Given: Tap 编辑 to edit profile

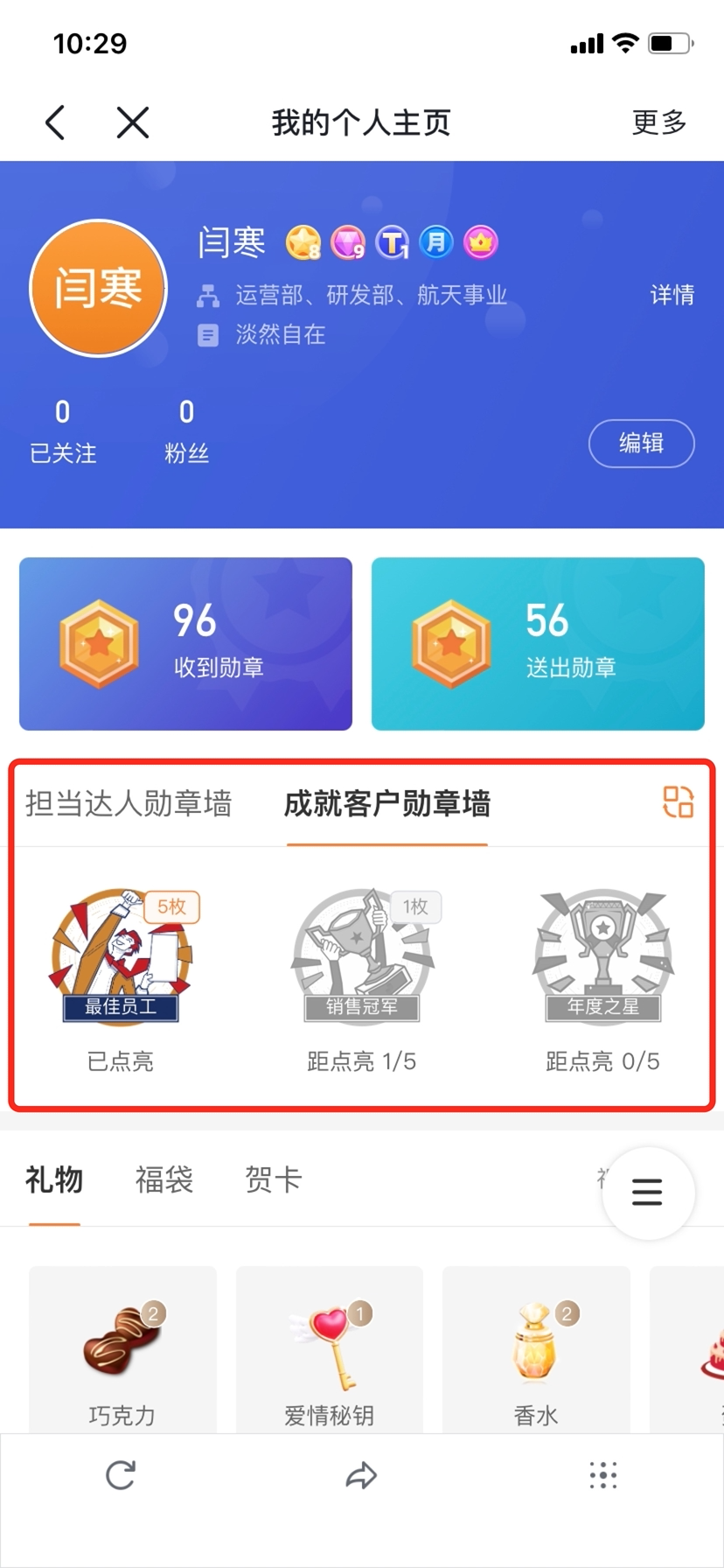Looking at the screenshot, I should [641, 444].
